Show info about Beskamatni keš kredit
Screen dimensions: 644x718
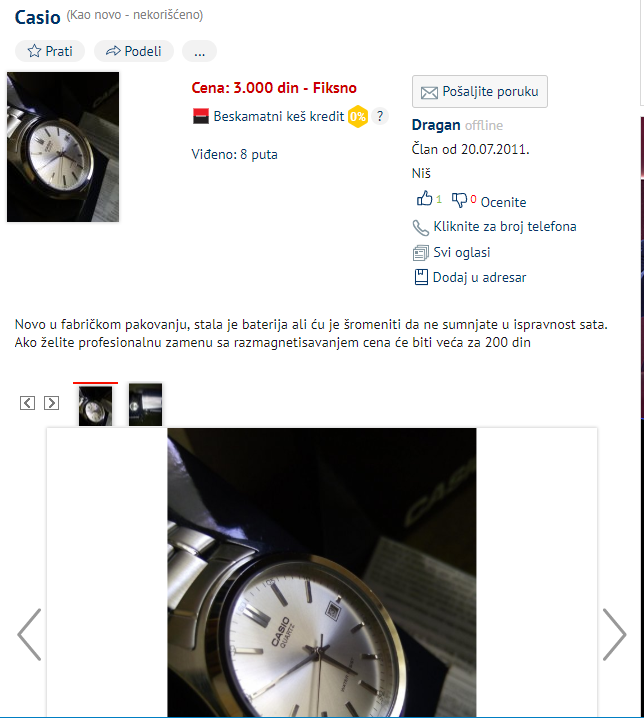(x=380, y=116)
